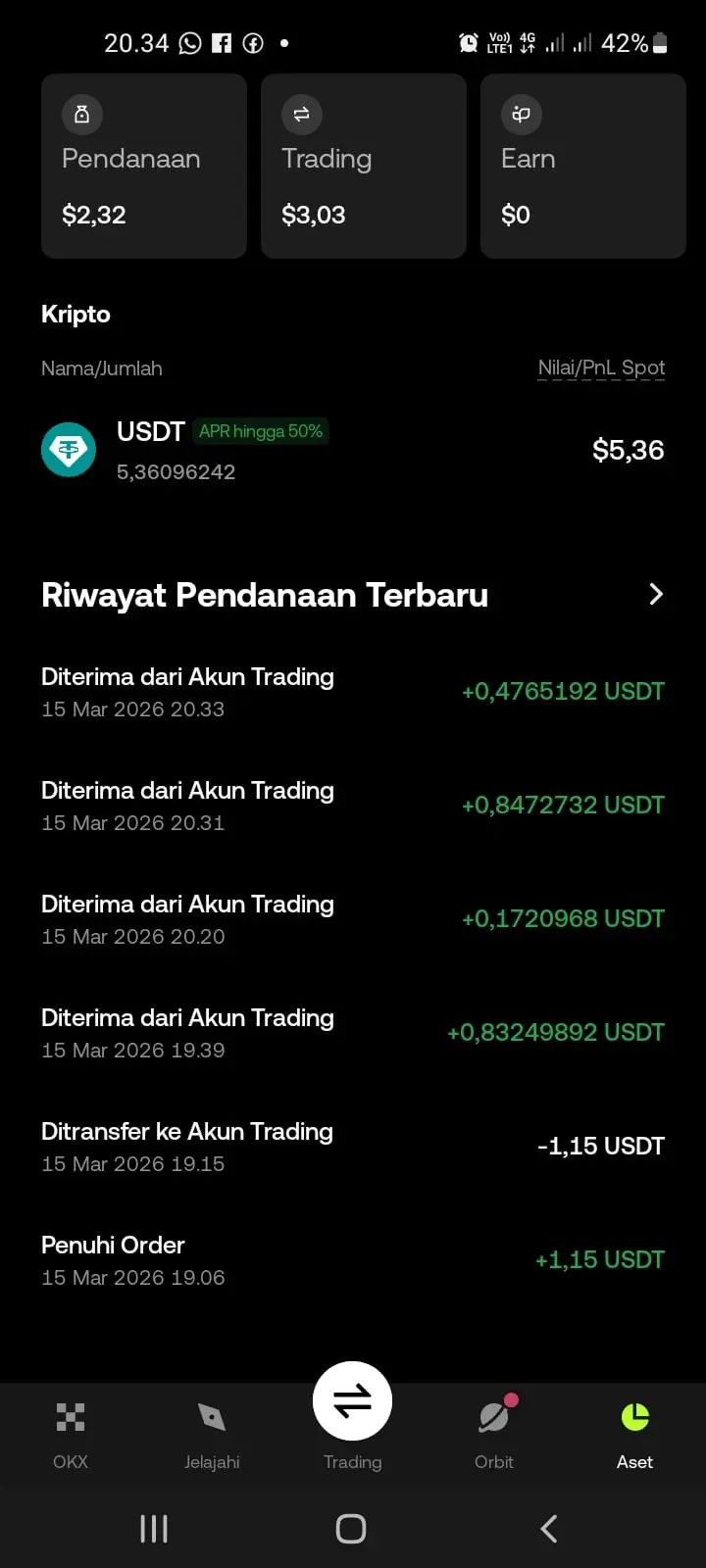This screenshot has width=706, height=1568.
Task: Open recent apps from navigation bar
Action: (154, 1529)
